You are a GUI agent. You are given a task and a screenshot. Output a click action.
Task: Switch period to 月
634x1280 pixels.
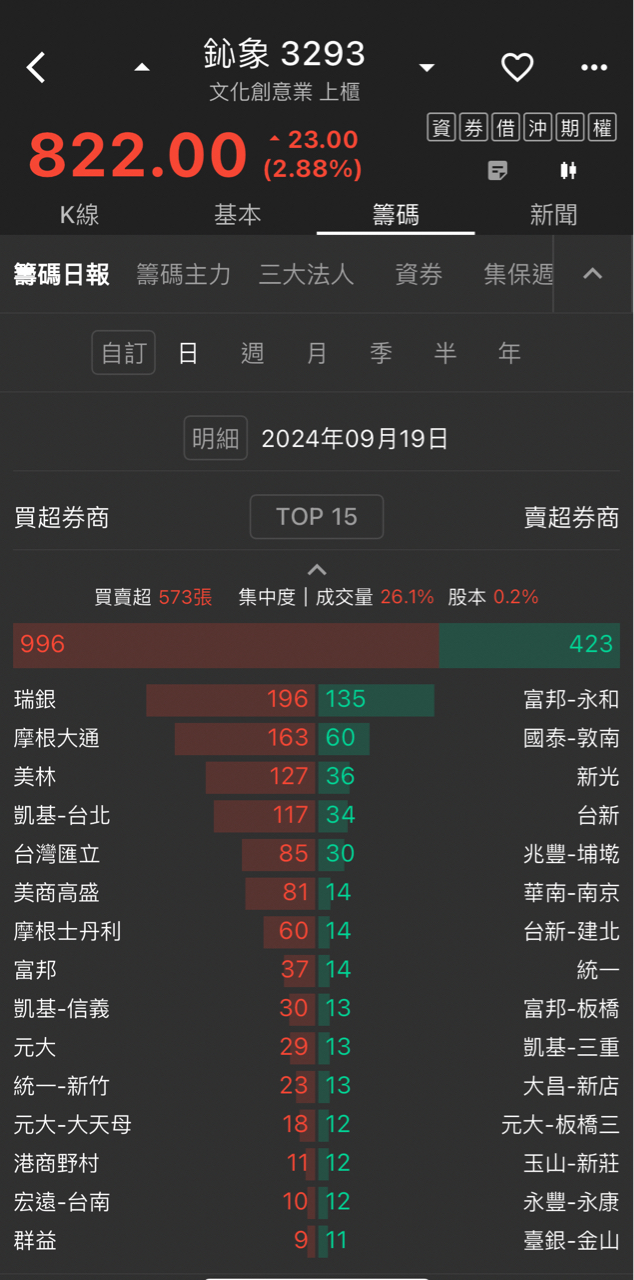317,353
